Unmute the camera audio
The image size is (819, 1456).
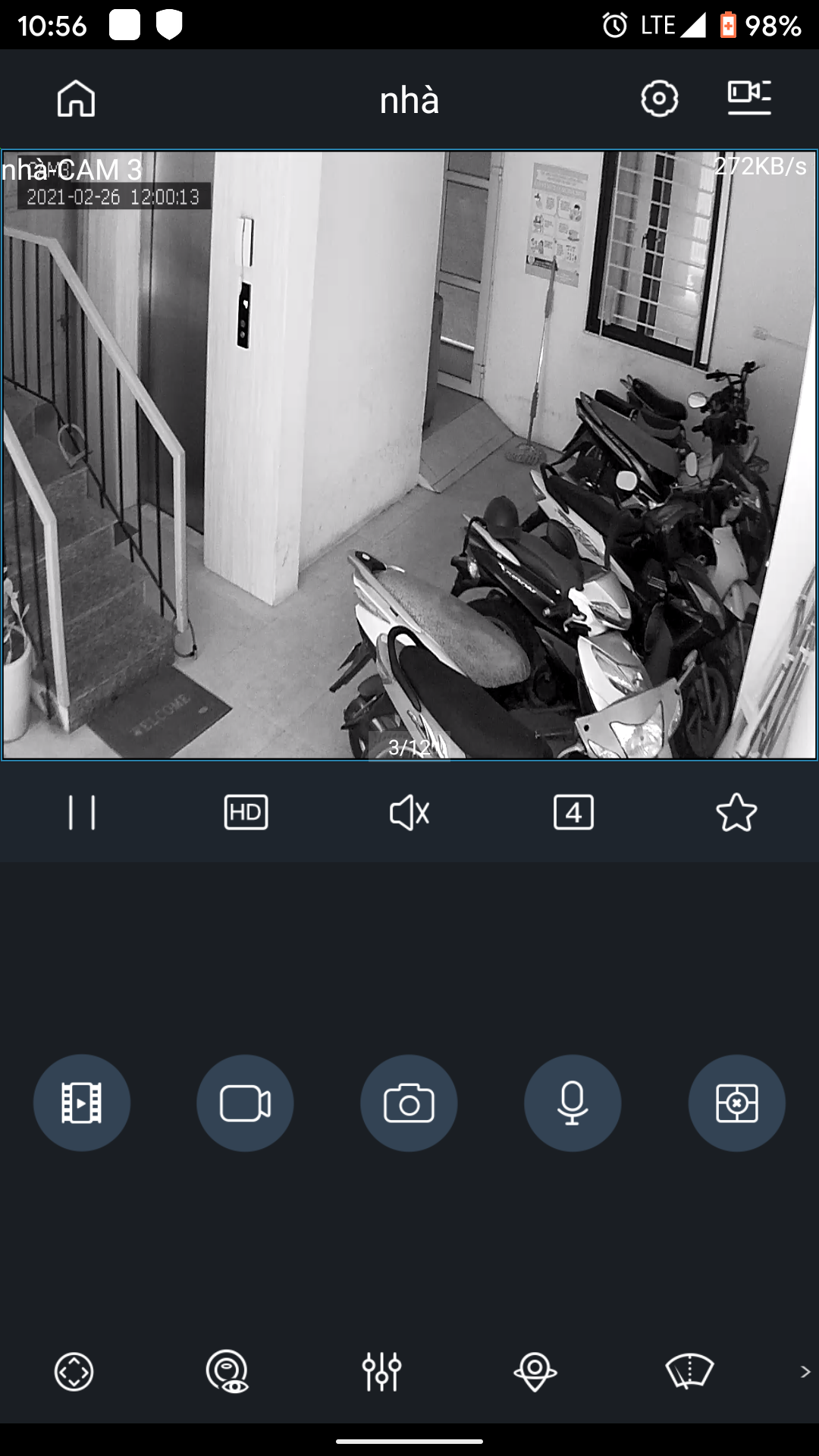tap(409, 813)
